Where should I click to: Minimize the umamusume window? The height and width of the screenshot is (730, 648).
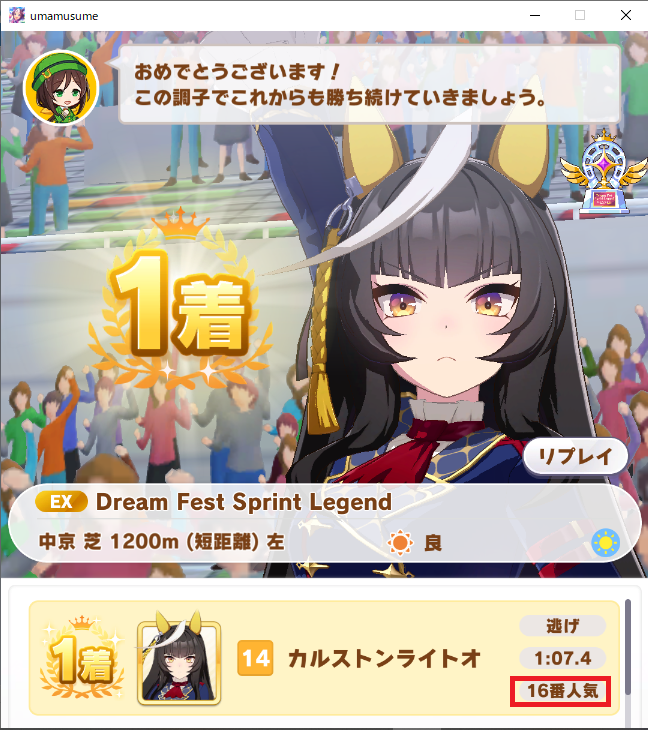(x=535, y=15)
